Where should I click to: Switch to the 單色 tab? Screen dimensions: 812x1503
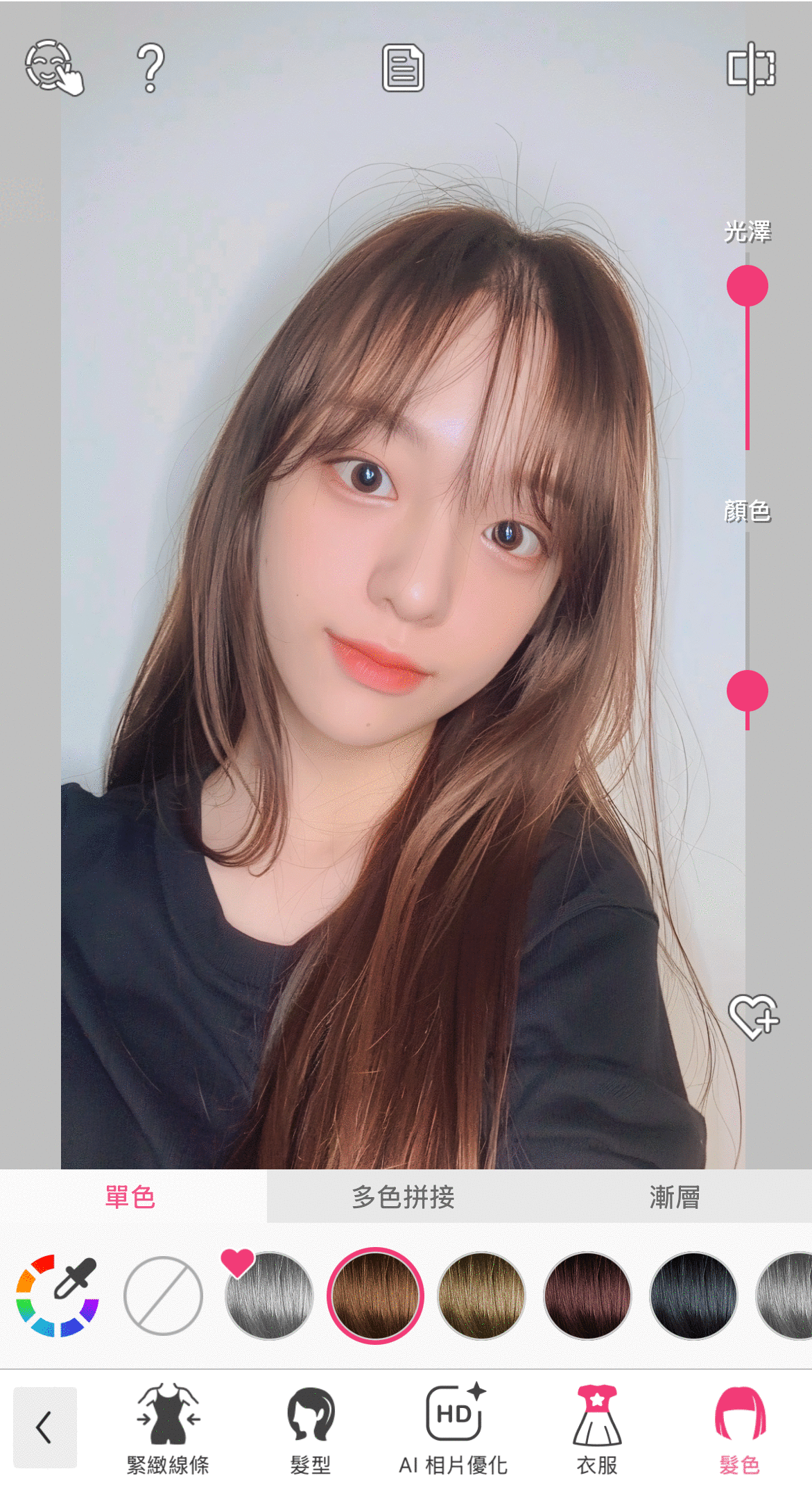coord(130,1197)
